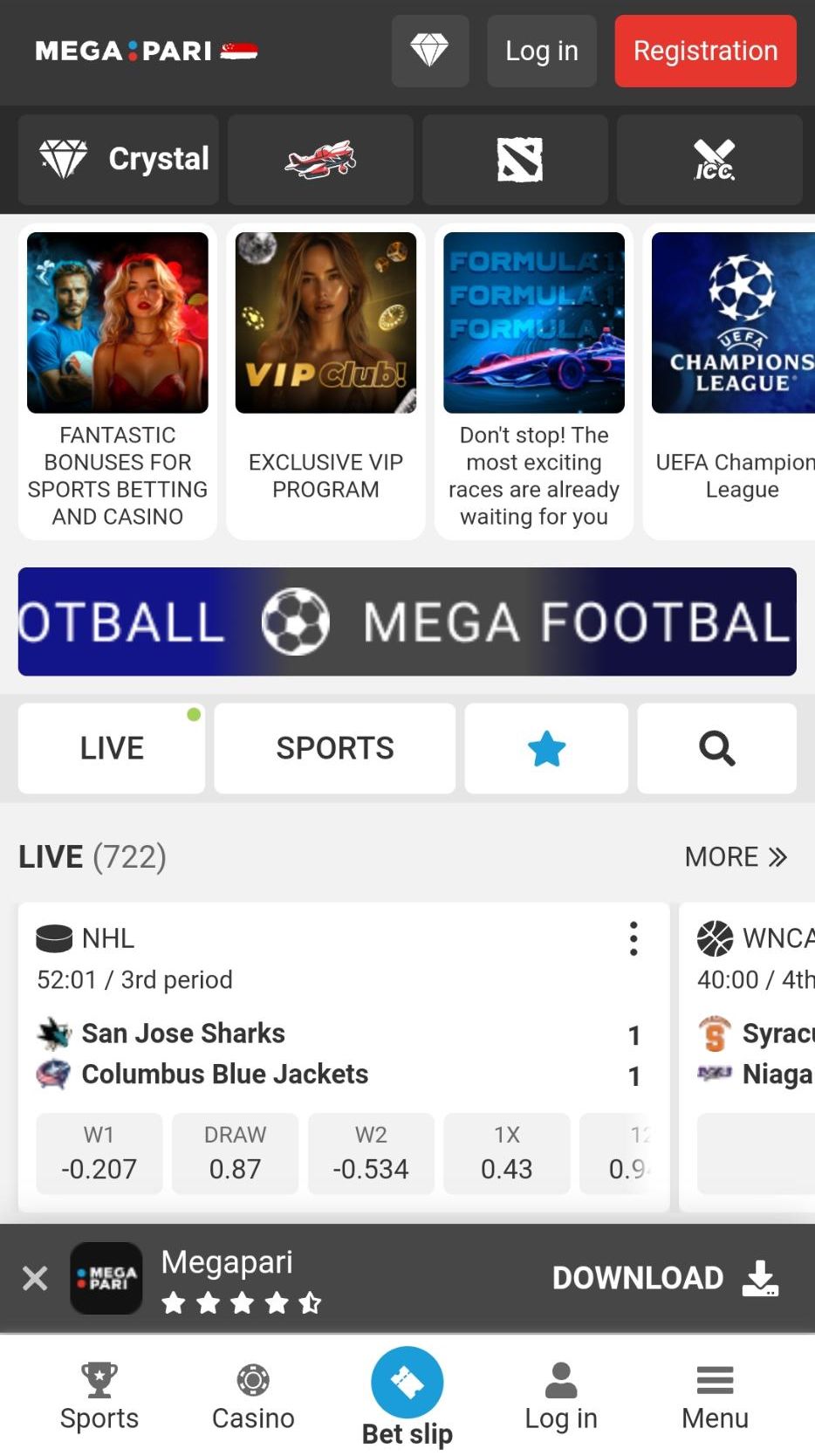Open the ICC cricket shortcut
Viewport: 815px width, 1456px height.
coord(709,160)
